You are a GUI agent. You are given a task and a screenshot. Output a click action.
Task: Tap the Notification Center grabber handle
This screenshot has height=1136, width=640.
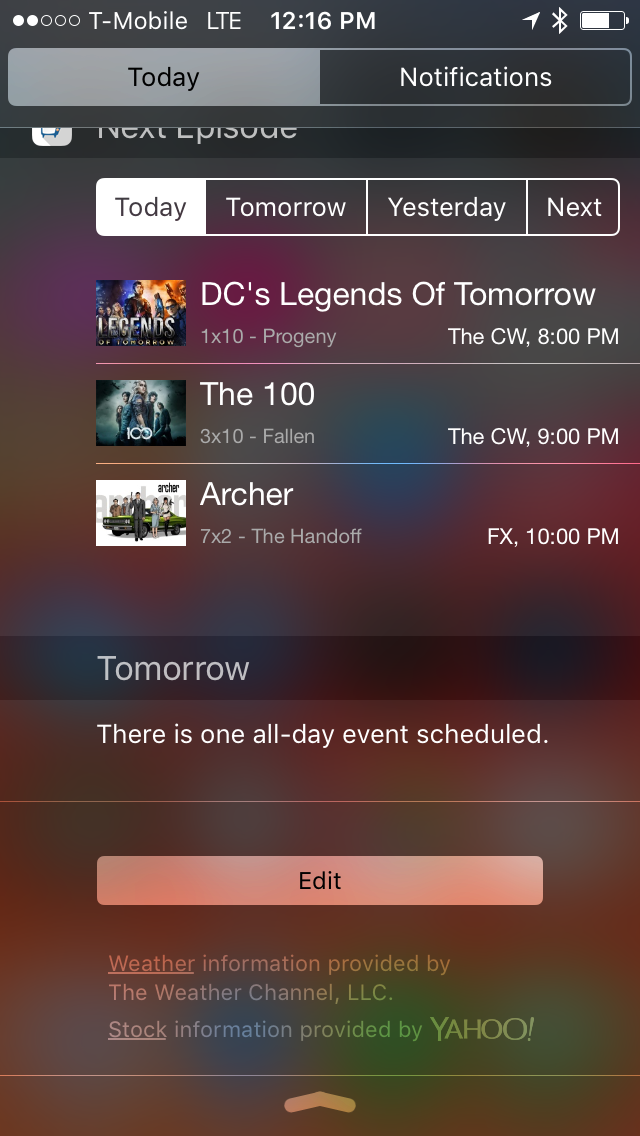pos(320,1103)
